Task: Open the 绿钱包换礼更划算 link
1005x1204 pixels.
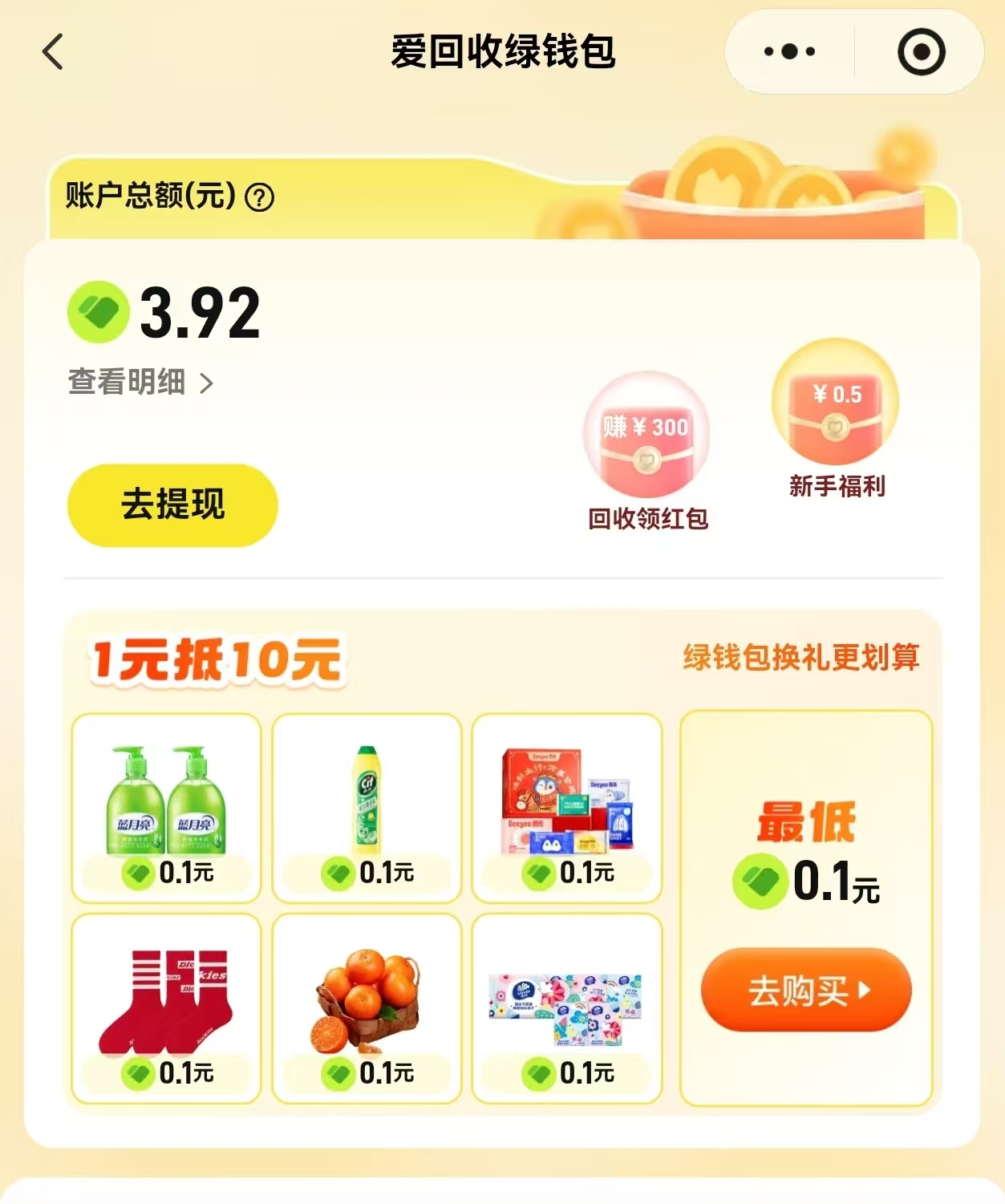Action: (x=804, y=656)
